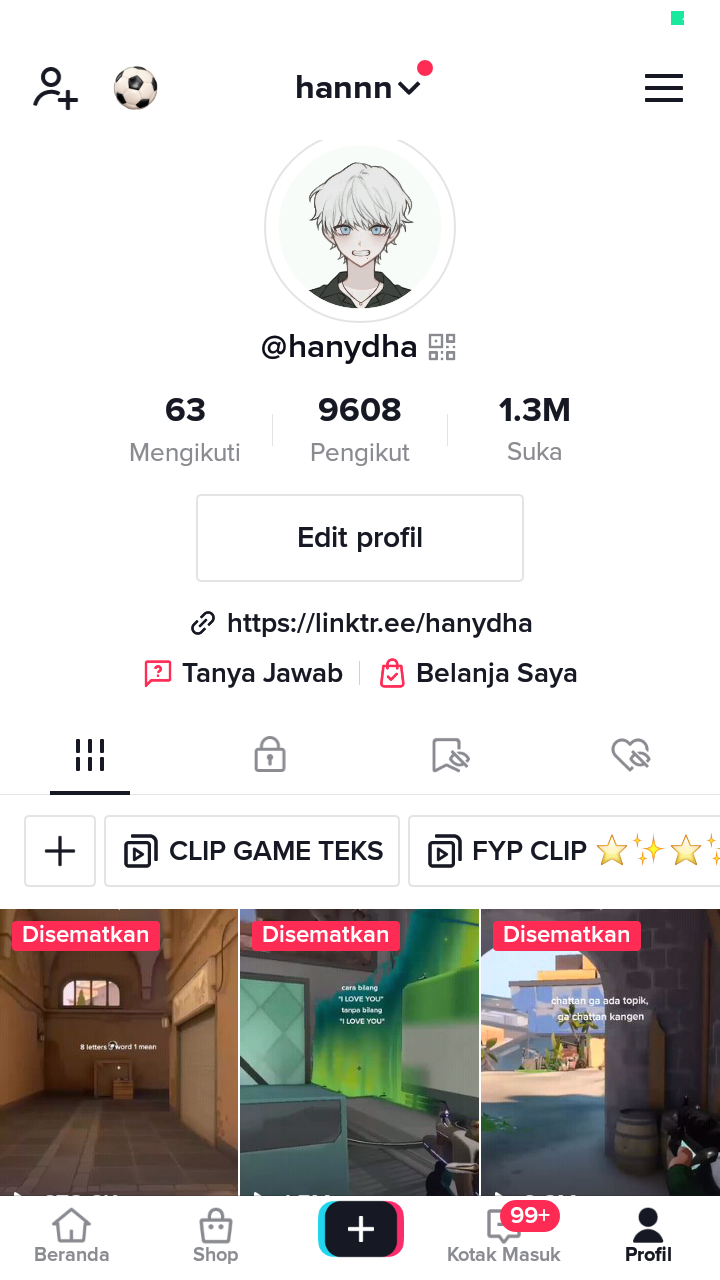Viewport: 720px width, 1280px height.
Task: Tap the soccer ball icon
Action: click(135, 88)
